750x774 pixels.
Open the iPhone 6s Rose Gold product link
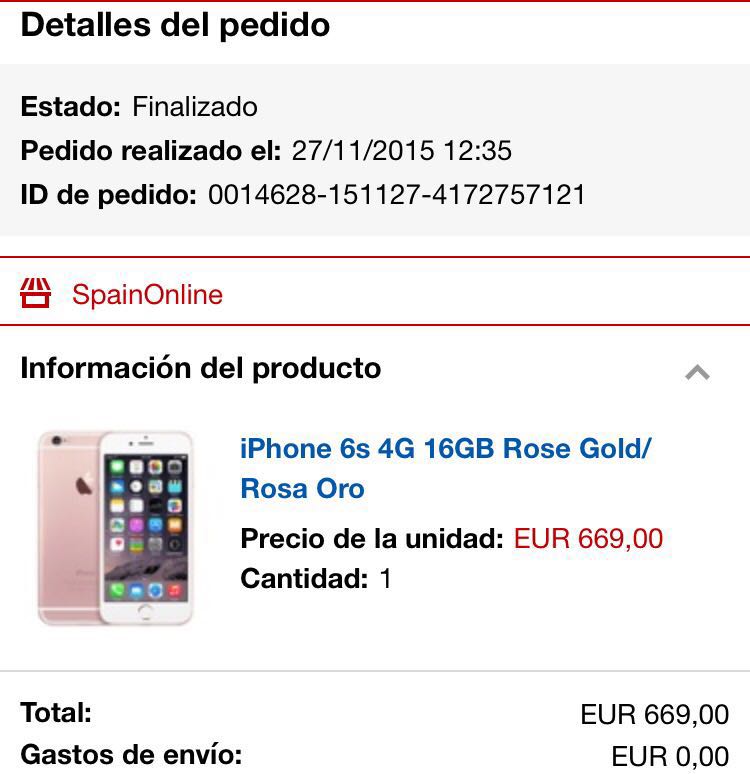[445, 468]
